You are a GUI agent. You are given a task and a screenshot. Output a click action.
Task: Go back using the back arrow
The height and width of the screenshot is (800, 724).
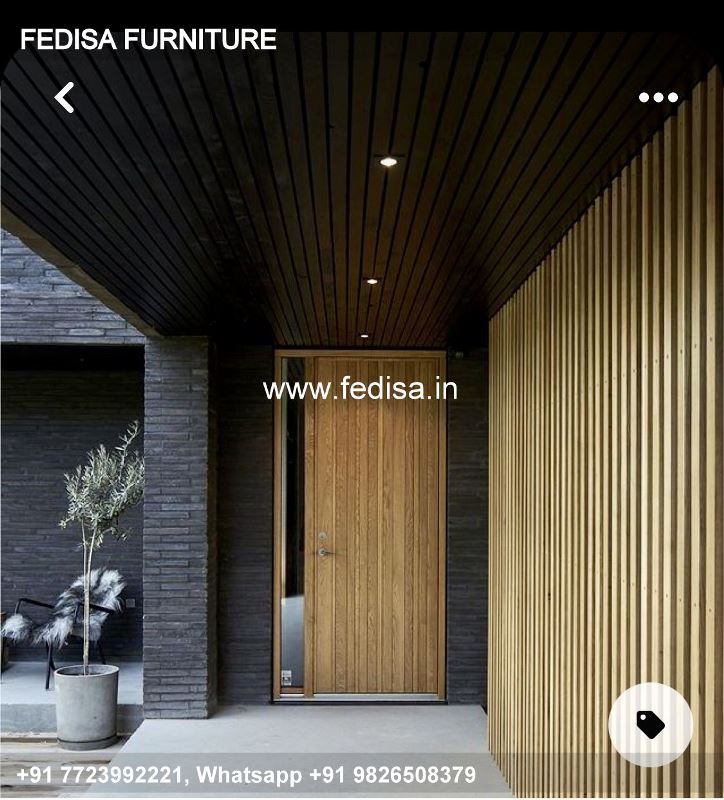(x=64, y=97)
